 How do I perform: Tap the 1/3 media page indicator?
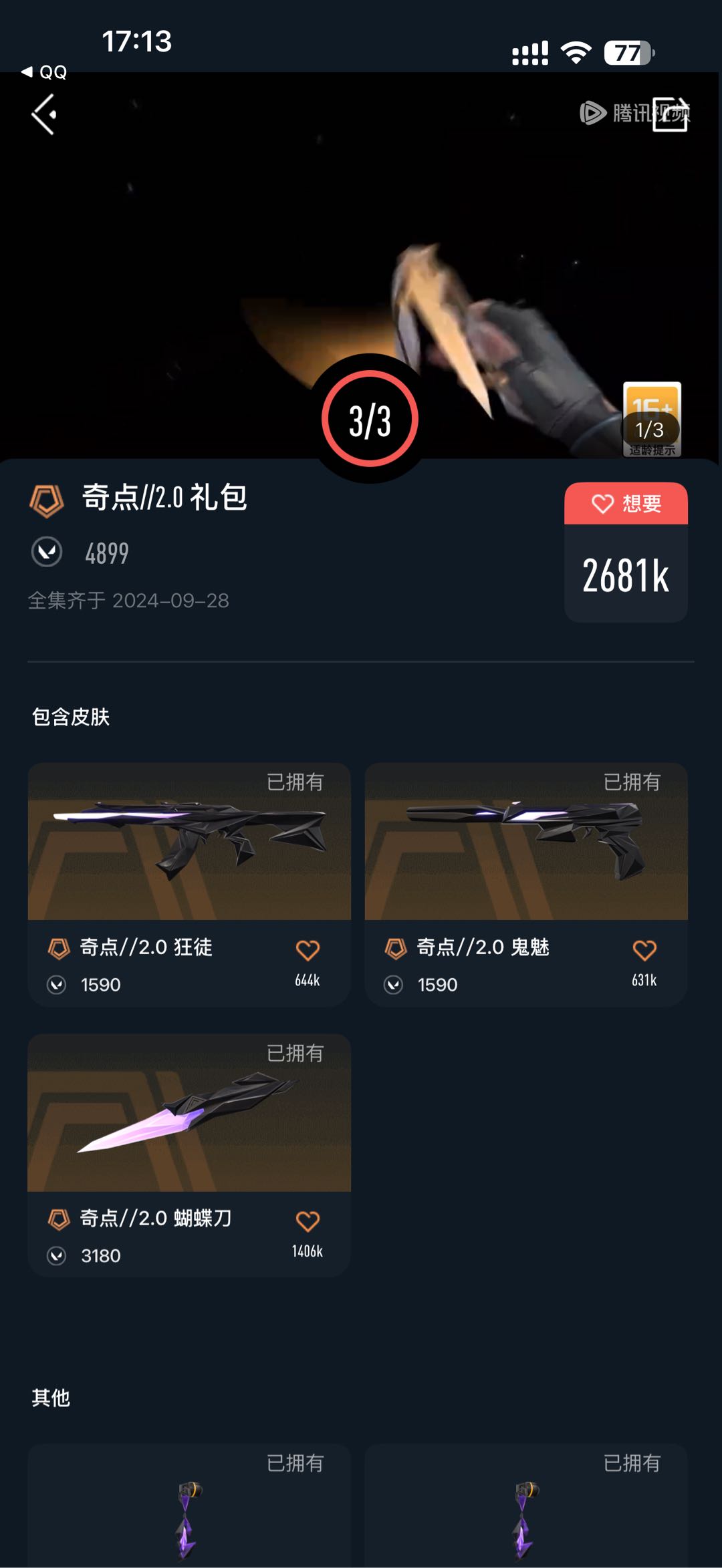point(649,430)
